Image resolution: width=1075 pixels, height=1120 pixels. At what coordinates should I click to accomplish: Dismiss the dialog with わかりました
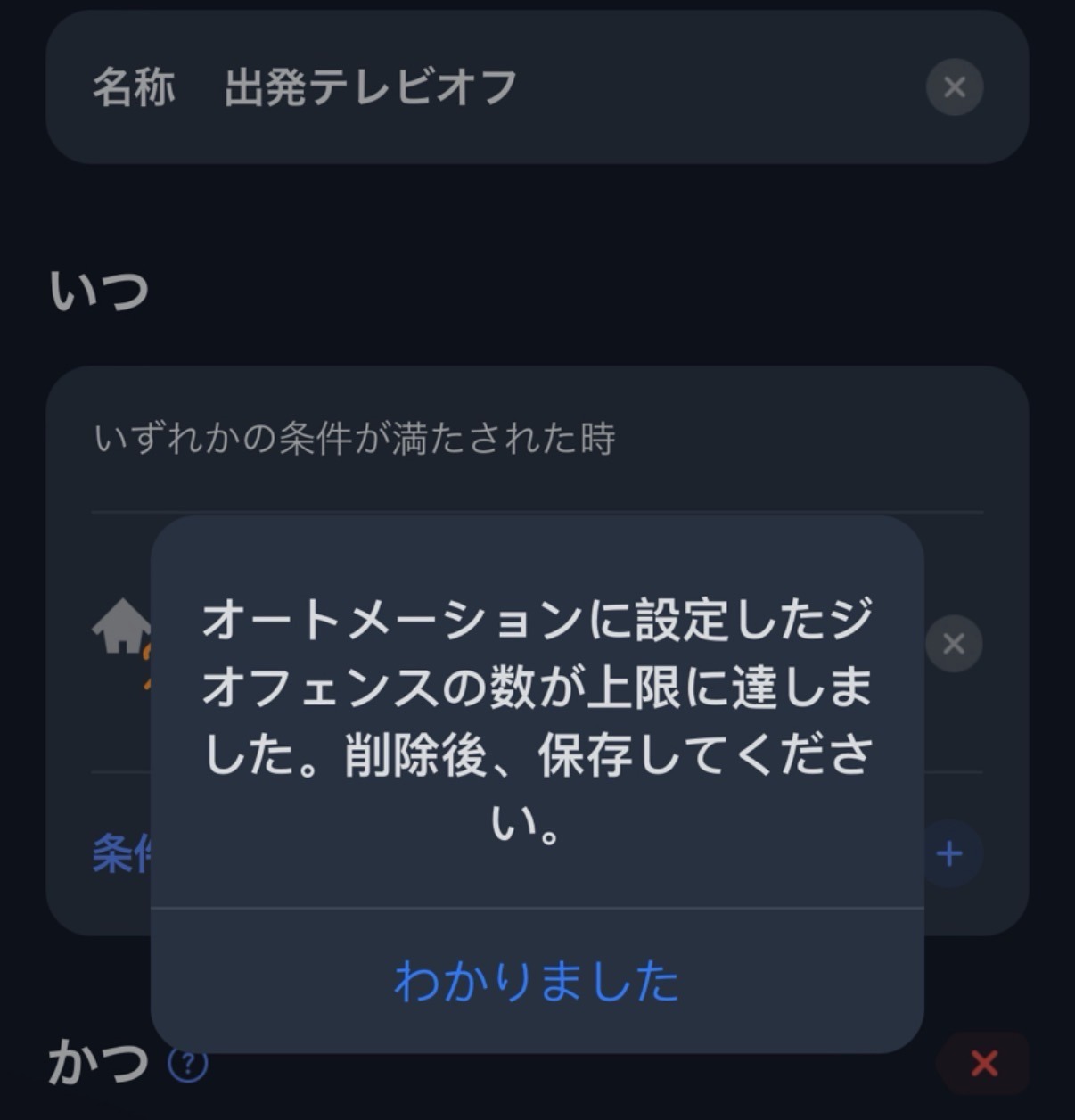(x=537, y=981)
